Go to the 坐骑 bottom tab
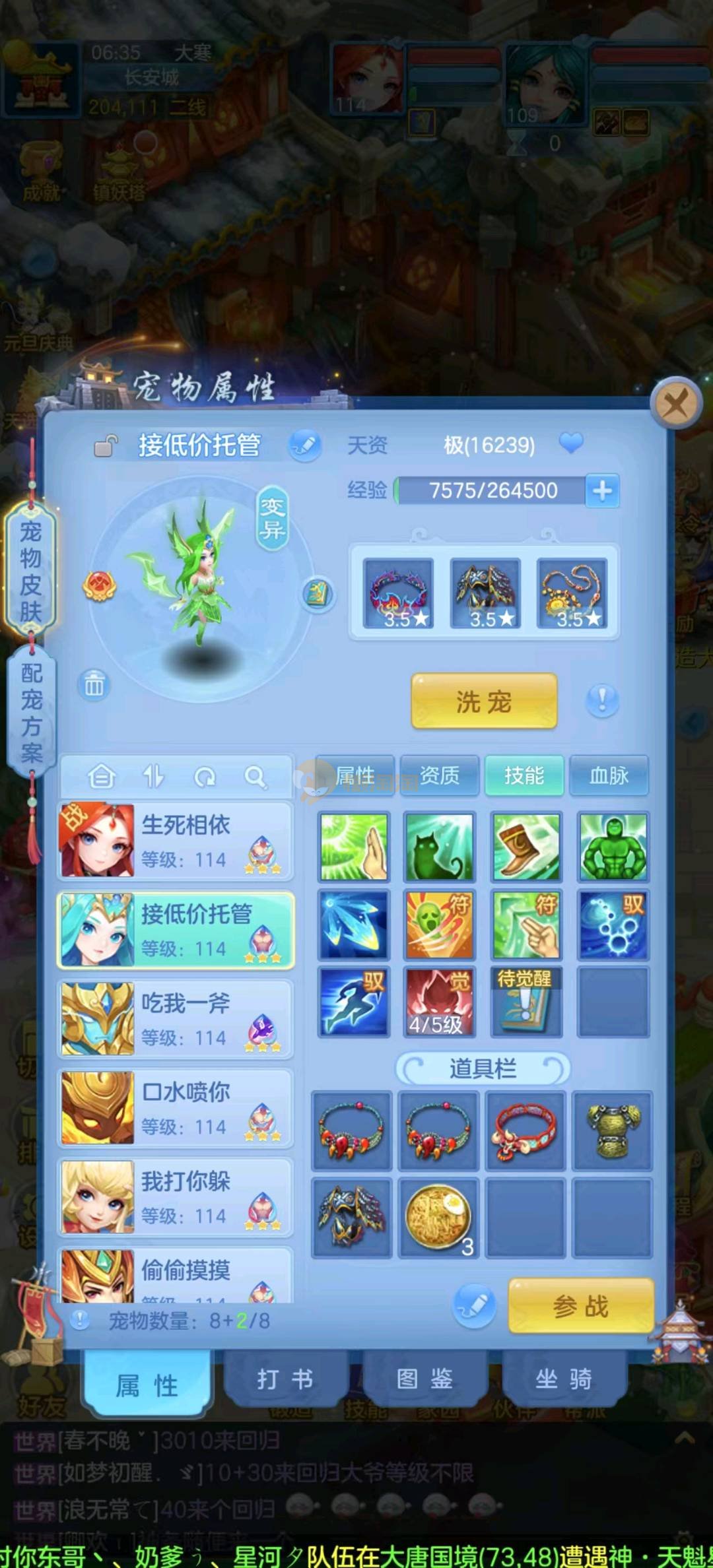Image resolution: width=713 pixels, height=1568 pixels. pos(563,1379)
